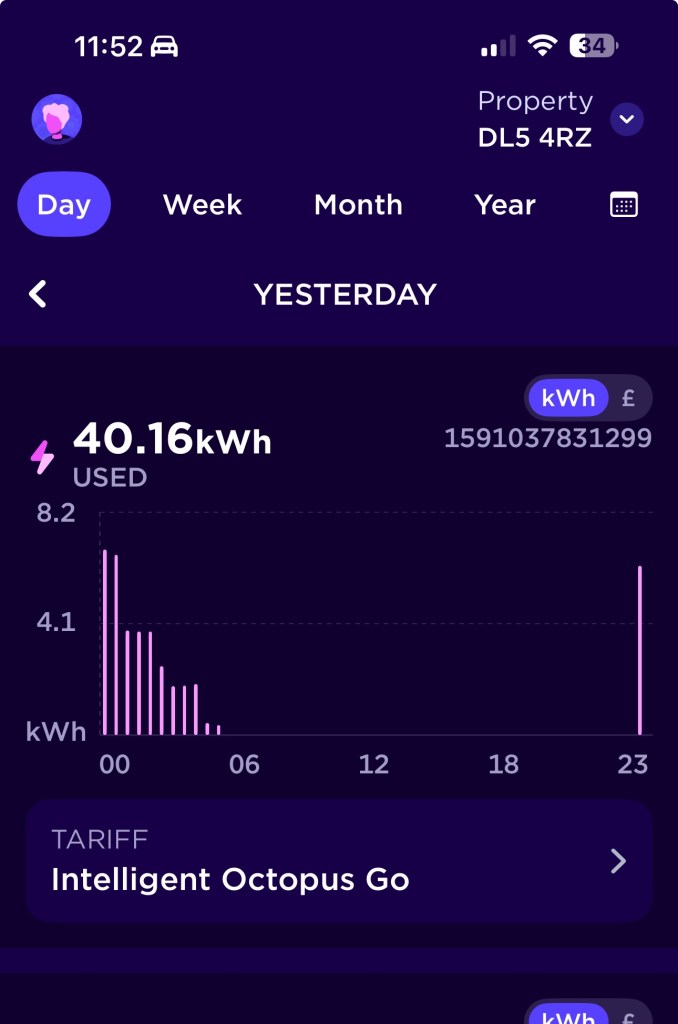Open the Intelligent Octopus Go tariff

339,861
